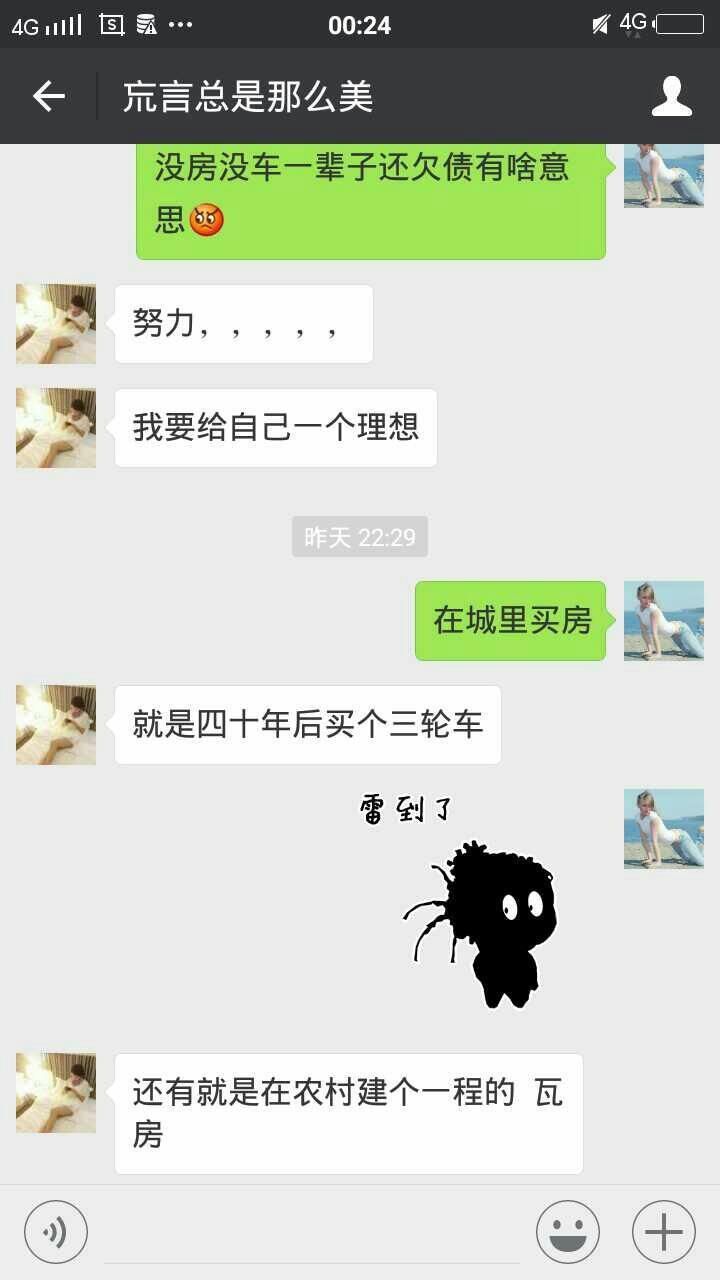Screen dimensions: 720x1280
Task: Tap the contact avatar beside 我要给自己一个理想
Action: point(56,428)
